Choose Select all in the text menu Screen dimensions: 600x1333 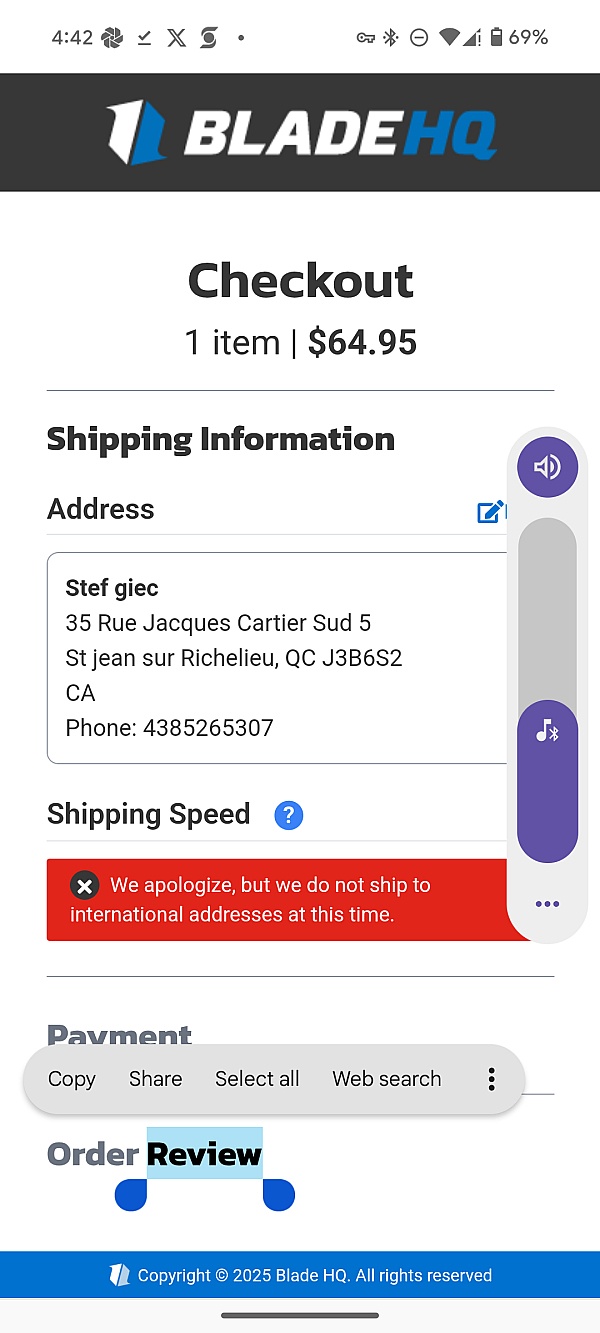coord(257,1079)
